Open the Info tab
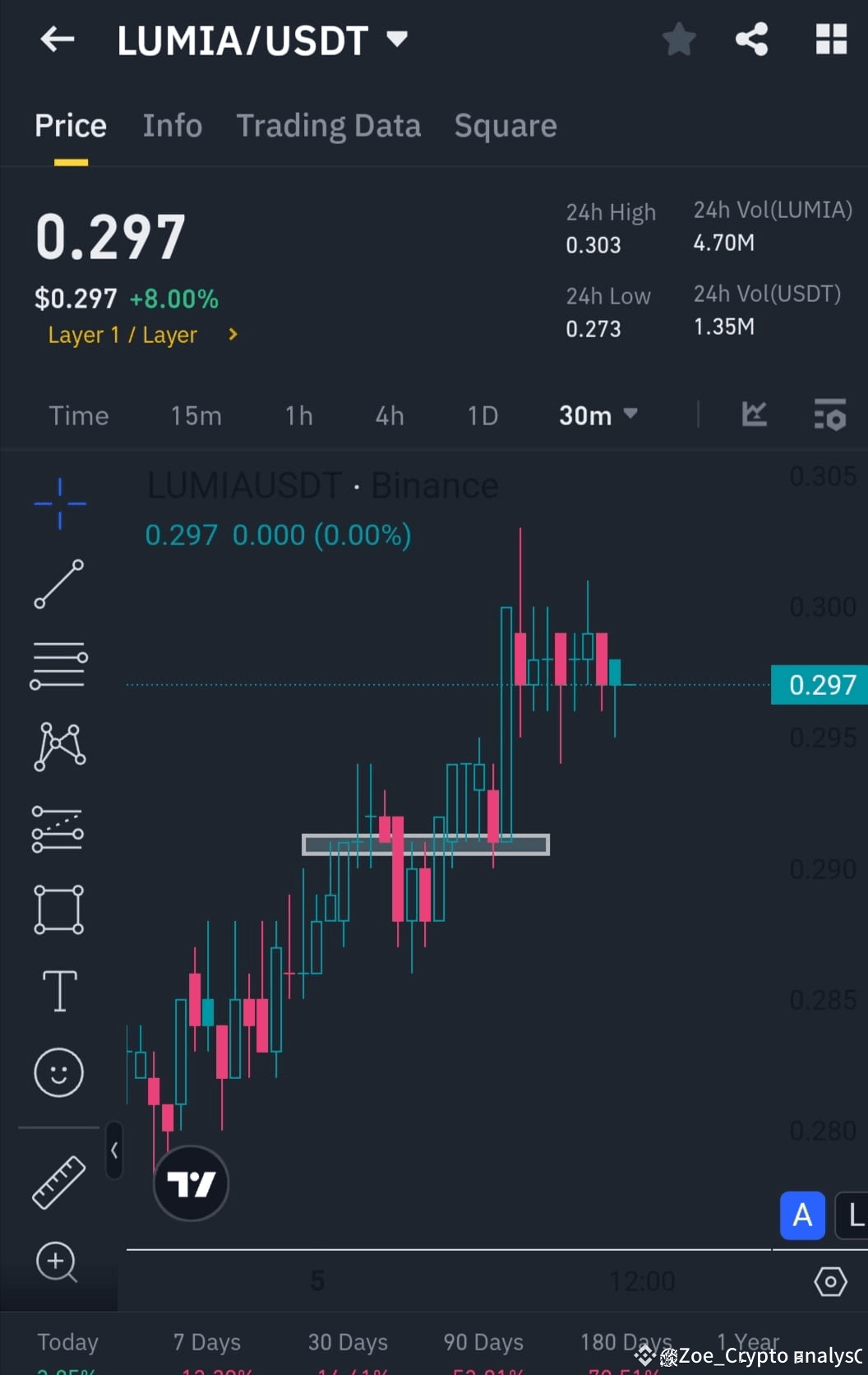 coord(173,125)
